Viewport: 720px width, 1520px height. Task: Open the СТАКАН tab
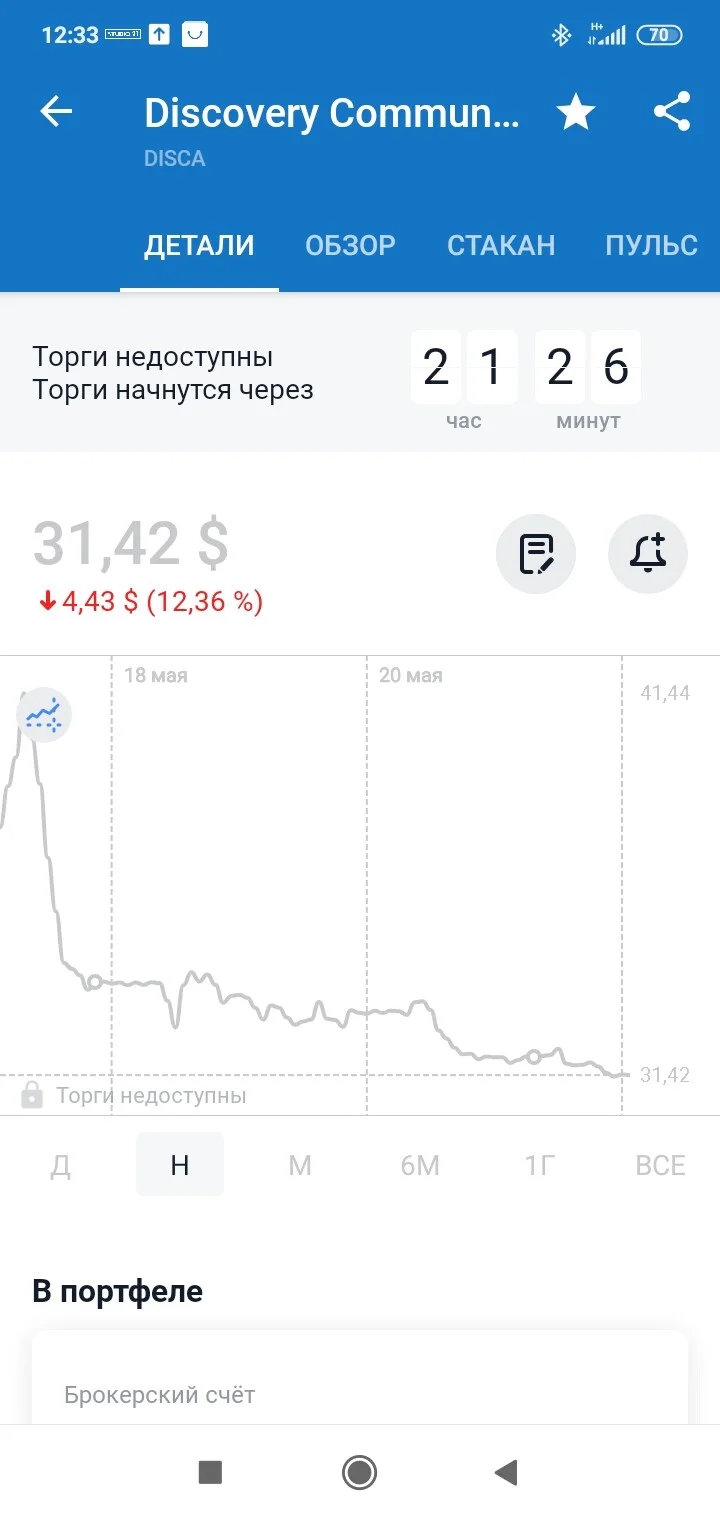coord(501,245)
